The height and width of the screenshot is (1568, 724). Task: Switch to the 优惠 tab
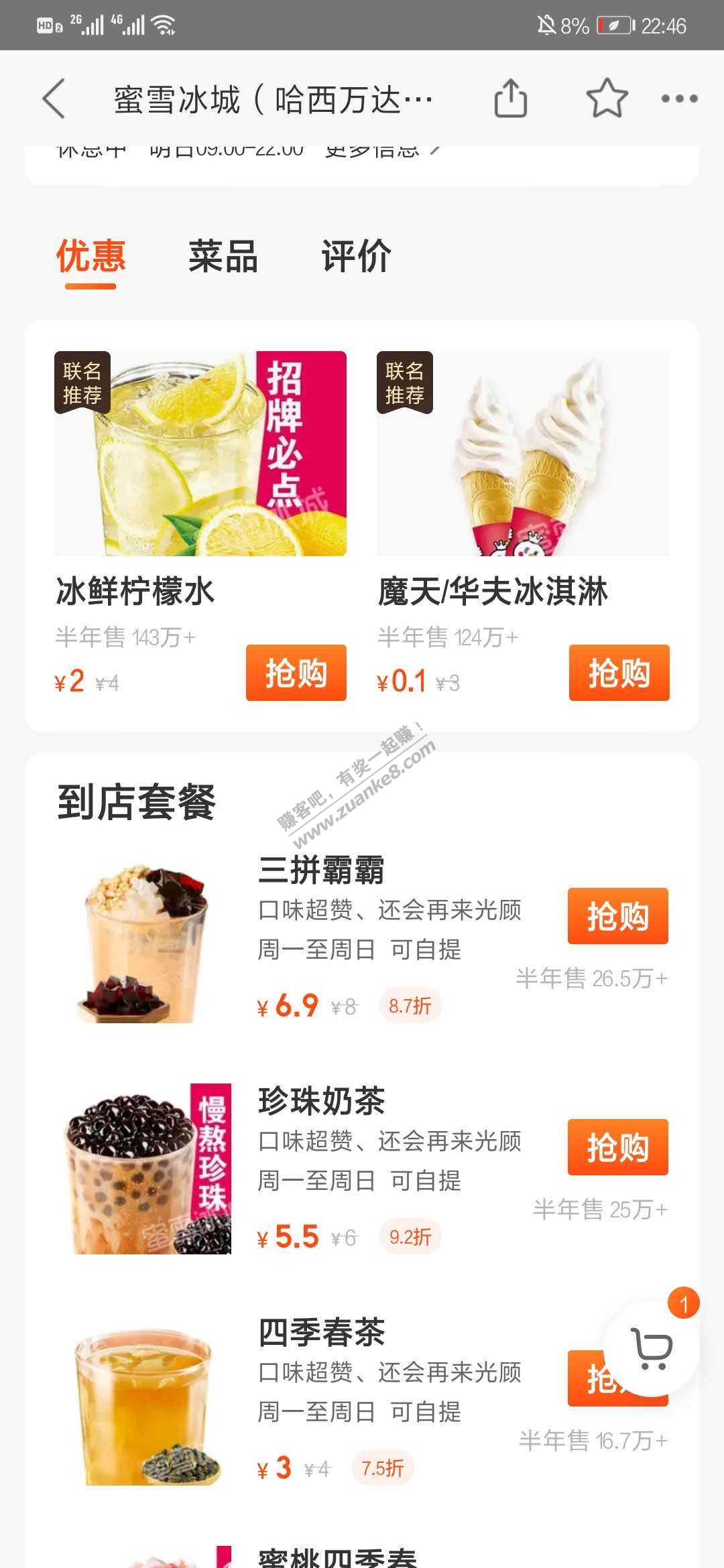(x=90, y=257)
